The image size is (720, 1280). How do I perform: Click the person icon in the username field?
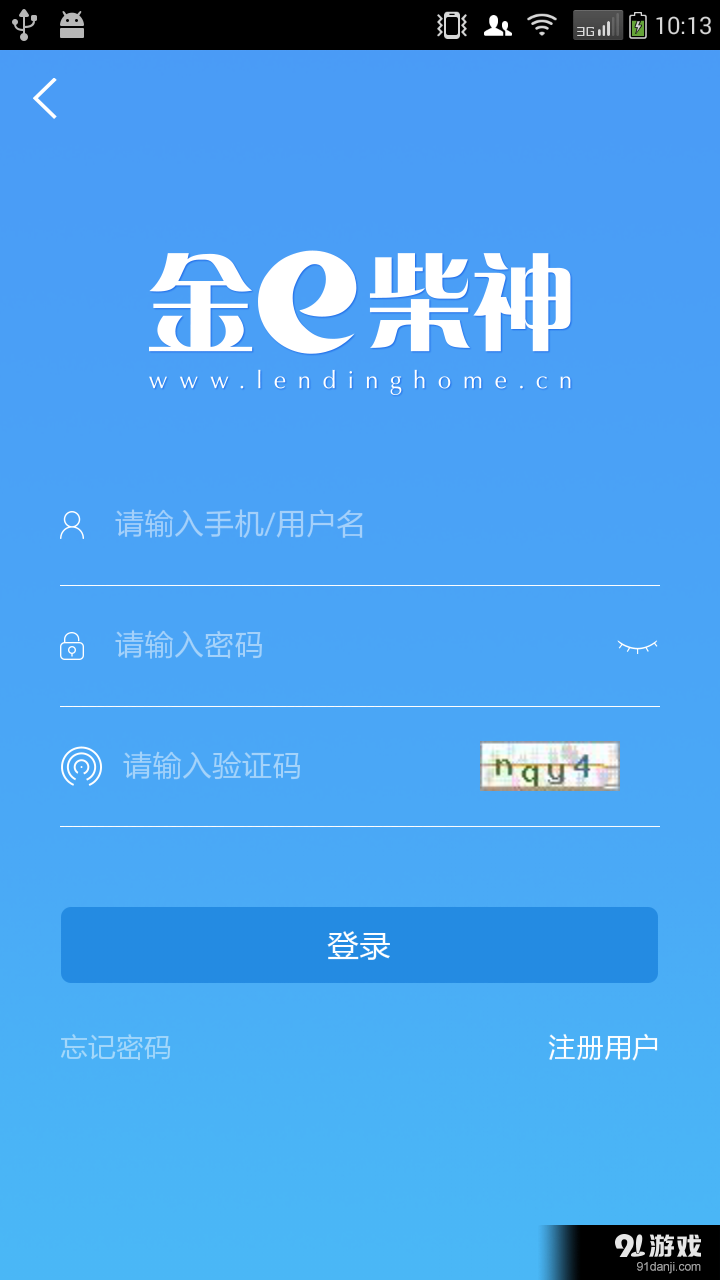[70, 524]
